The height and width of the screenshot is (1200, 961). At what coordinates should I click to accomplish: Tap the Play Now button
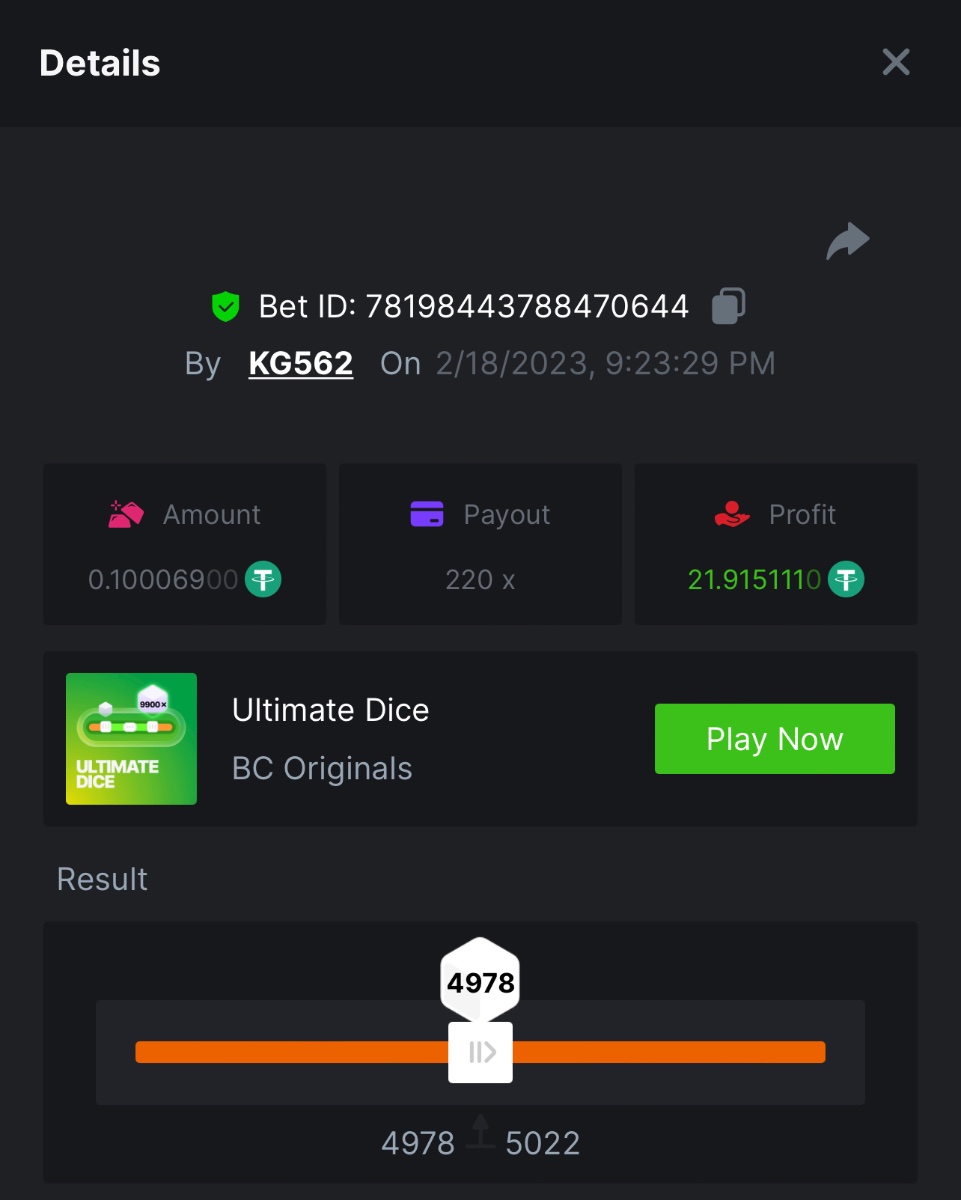[774, 739]
